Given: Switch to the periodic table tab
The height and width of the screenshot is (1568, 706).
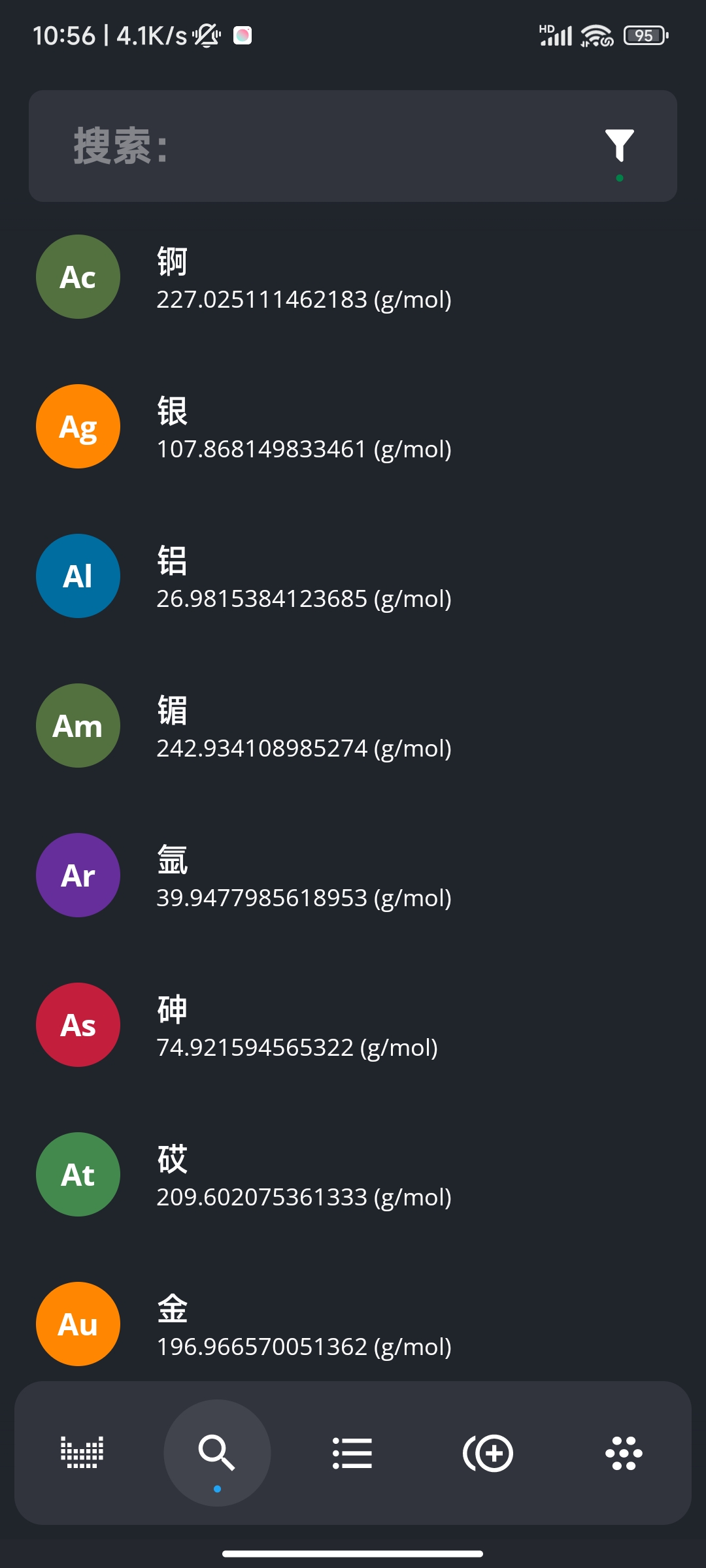Looking at the screenshot, I should 82,1453.
